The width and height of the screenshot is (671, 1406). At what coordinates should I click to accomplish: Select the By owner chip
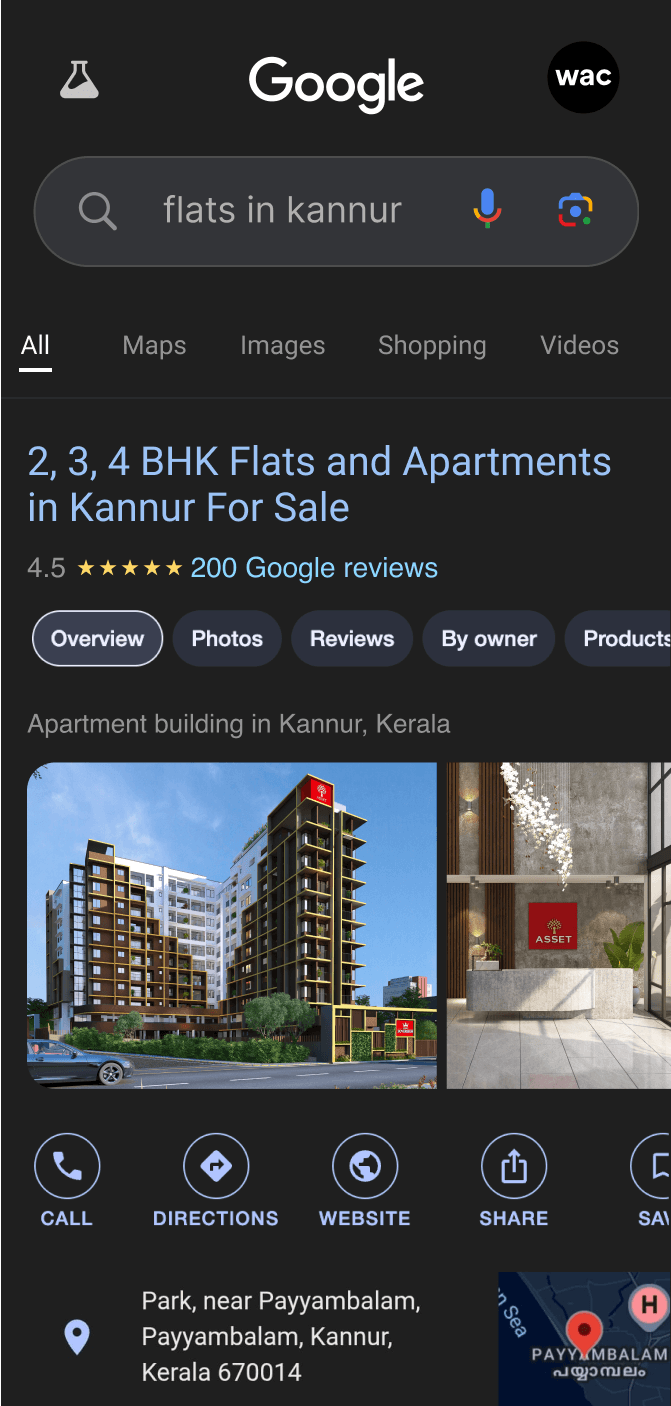(x=489, y=639)
